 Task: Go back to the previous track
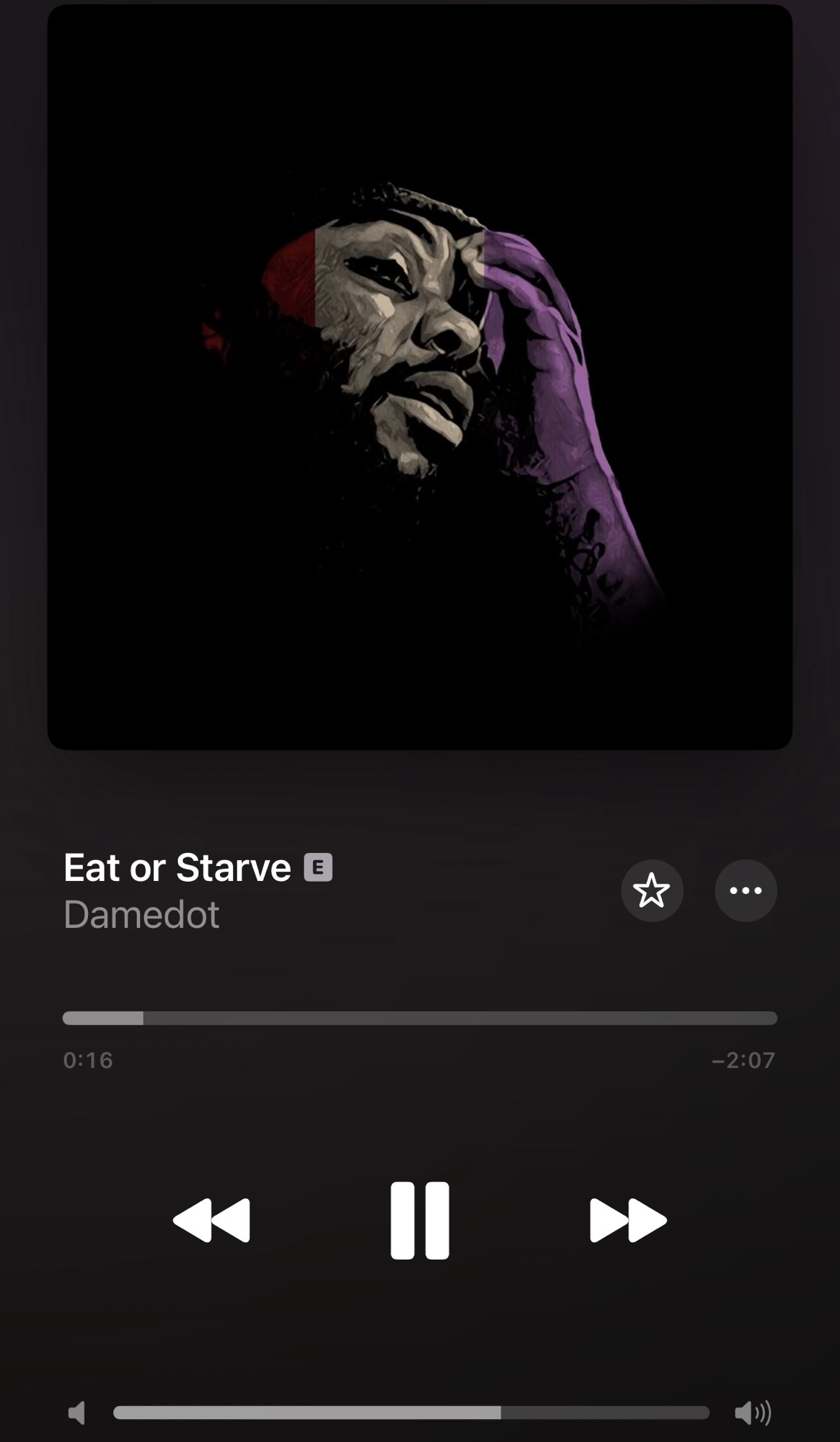(212, 1220)
